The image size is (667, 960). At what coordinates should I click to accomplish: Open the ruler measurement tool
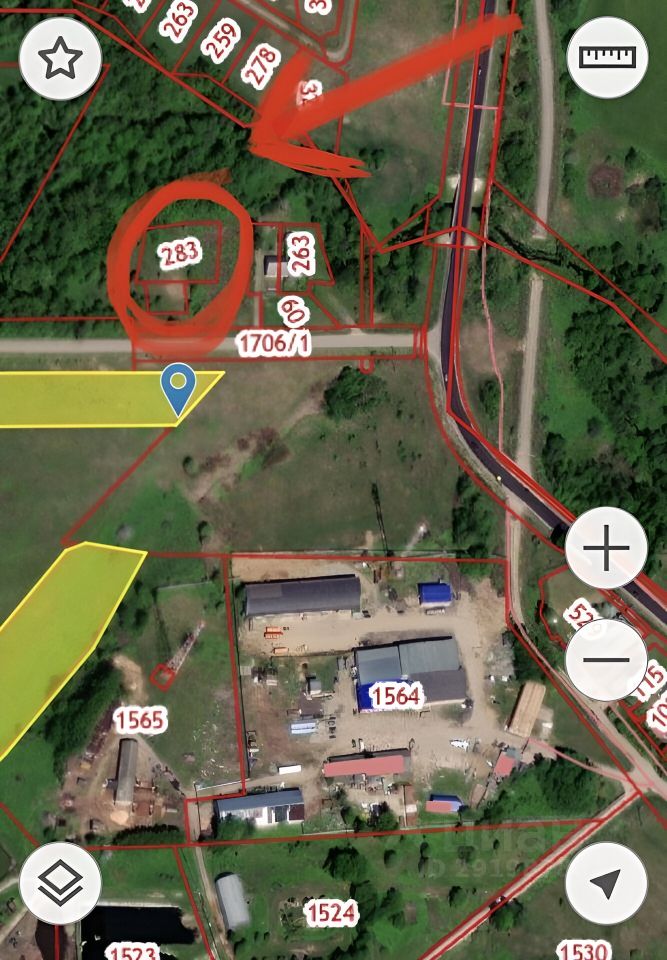(x=607, y=57)
